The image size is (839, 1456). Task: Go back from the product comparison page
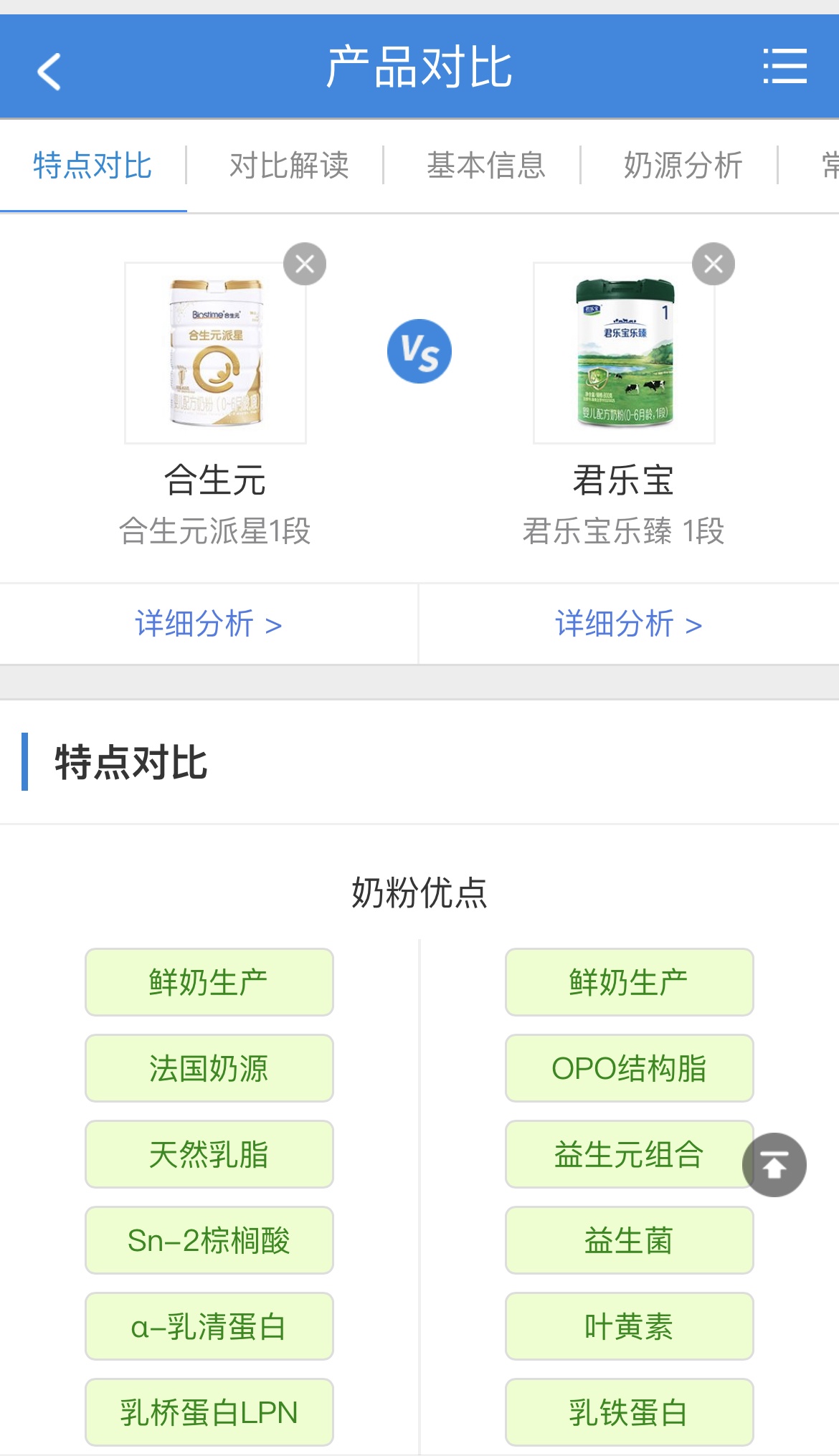(x=49, y=71)
